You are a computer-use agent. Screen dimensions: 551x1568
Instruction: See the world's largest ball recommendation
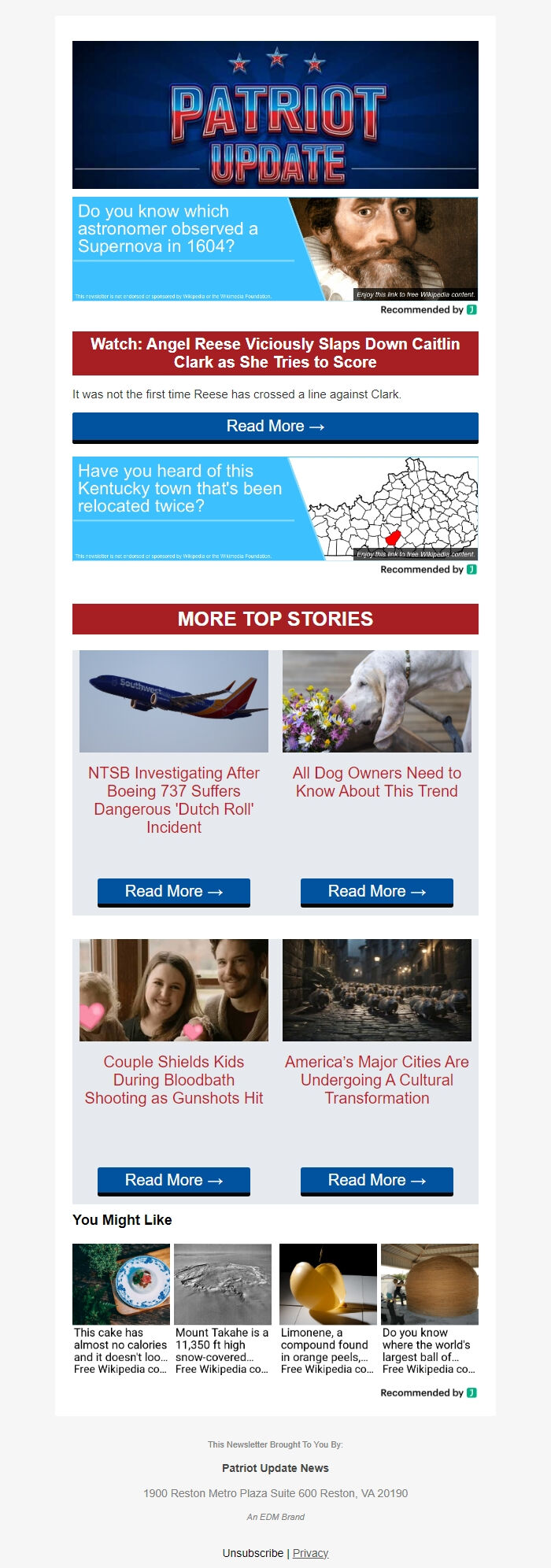pyautogui.click(x=430, y=1311)
